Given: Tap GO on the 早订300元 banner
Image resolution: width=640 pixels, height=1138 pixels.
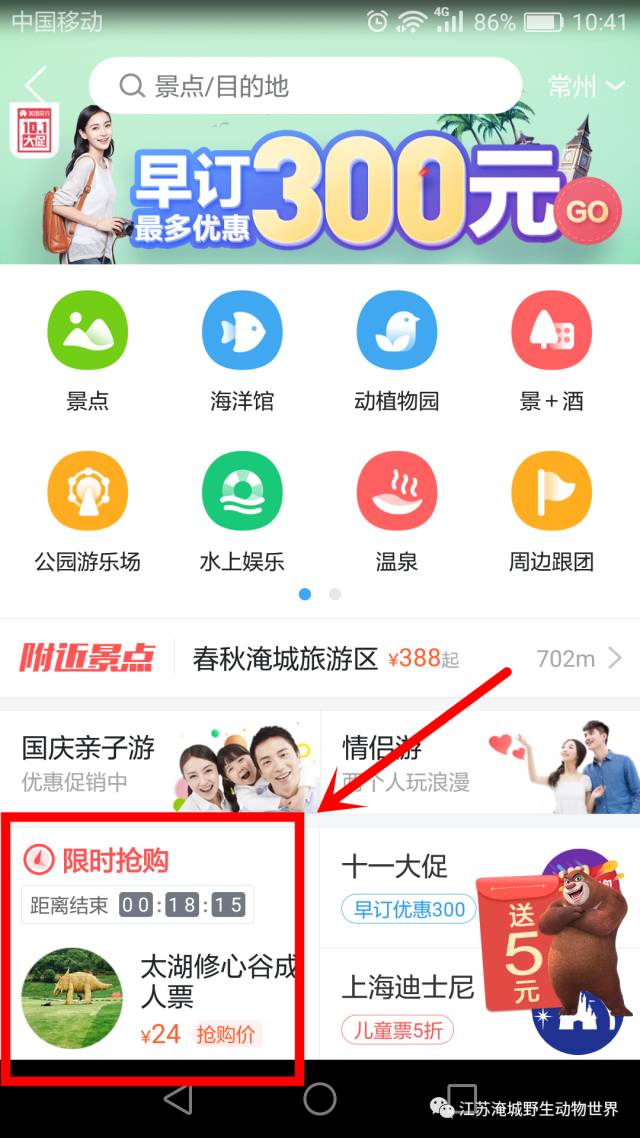Looking at the screenshot, I should (587, 211).
